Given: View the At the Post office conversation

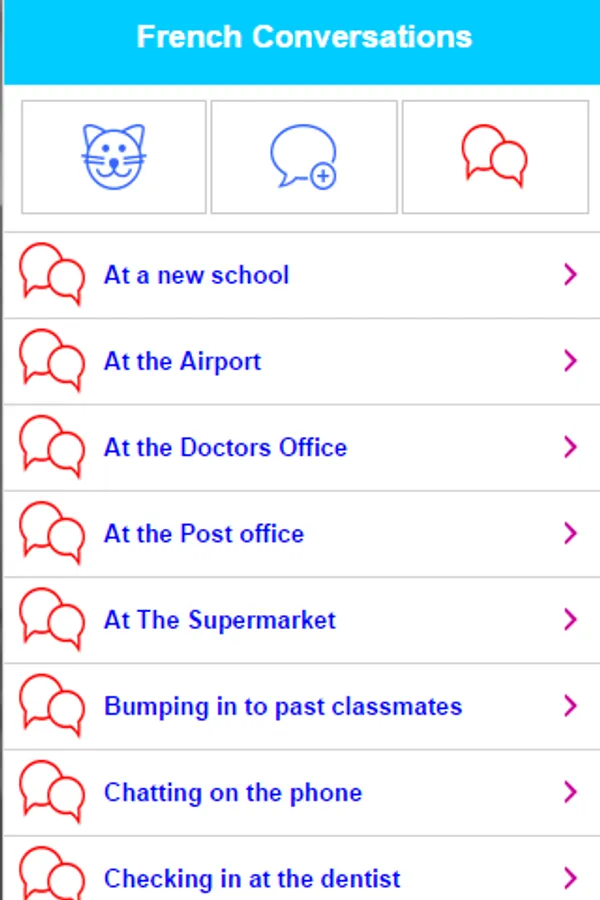Looking at the screenshot, I should point(300,533).
